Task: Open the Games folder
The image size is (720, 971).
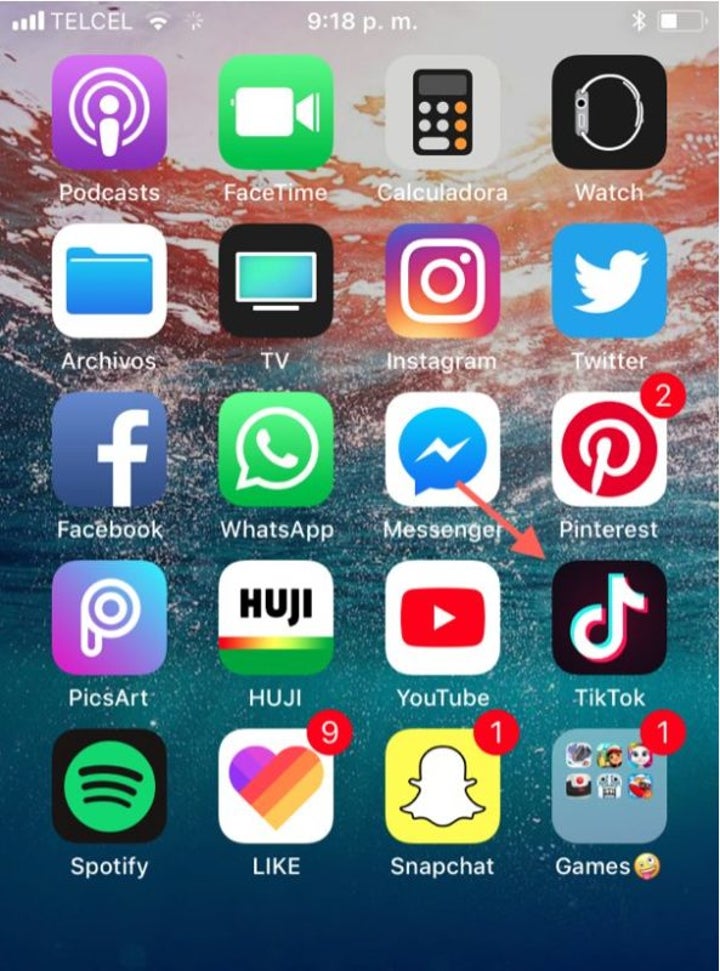Action: [609, 786]
